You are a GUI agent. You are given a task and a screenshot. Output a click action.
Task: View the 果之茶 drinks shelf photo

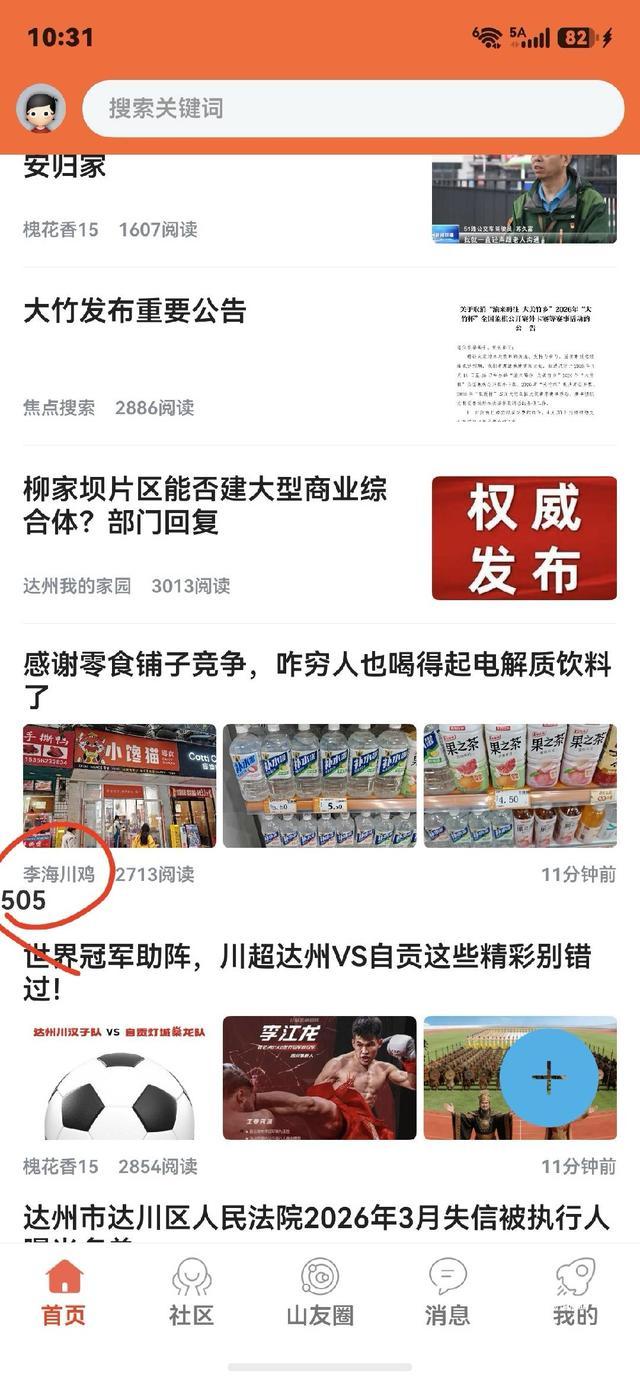point(520,786)
